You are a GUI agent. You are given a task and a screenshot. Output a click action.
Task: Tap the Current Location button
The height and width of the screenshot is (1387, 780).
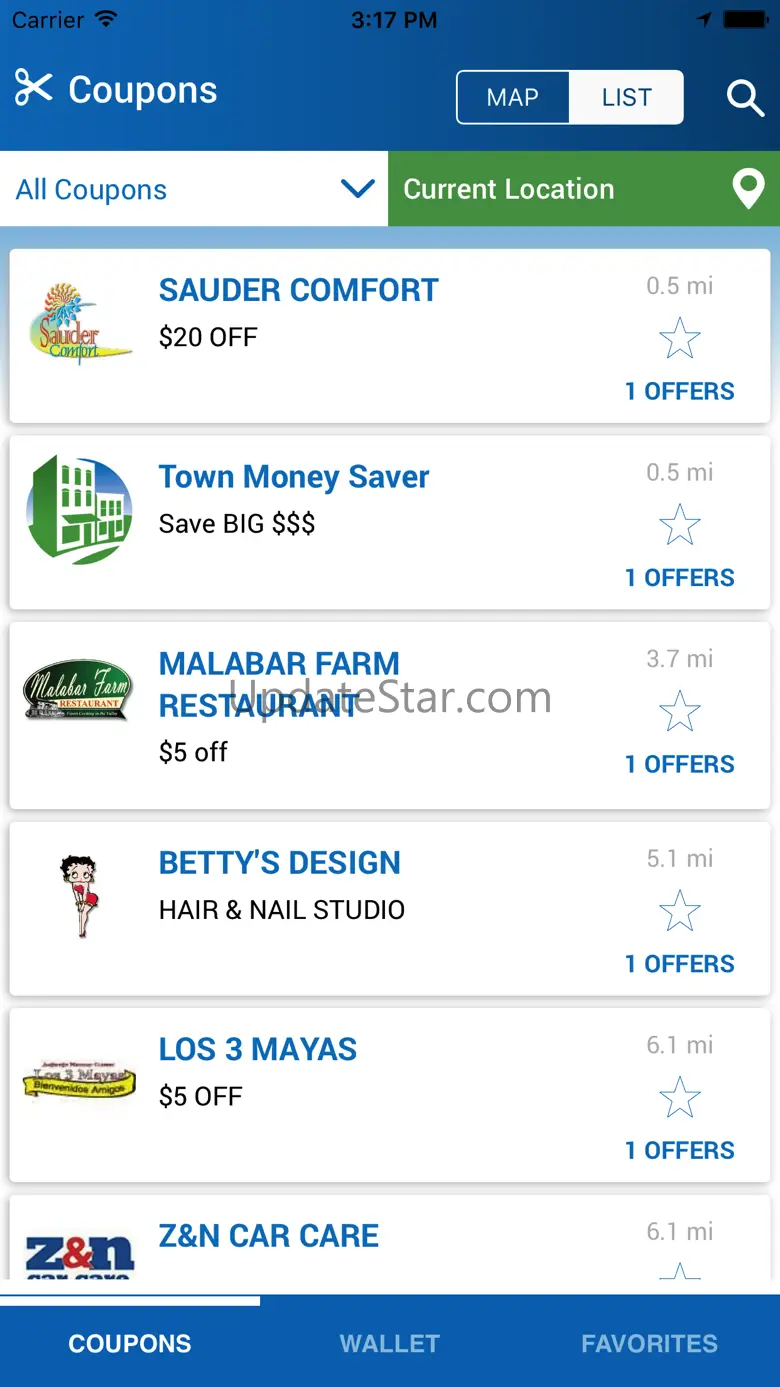tap(584, 189)
